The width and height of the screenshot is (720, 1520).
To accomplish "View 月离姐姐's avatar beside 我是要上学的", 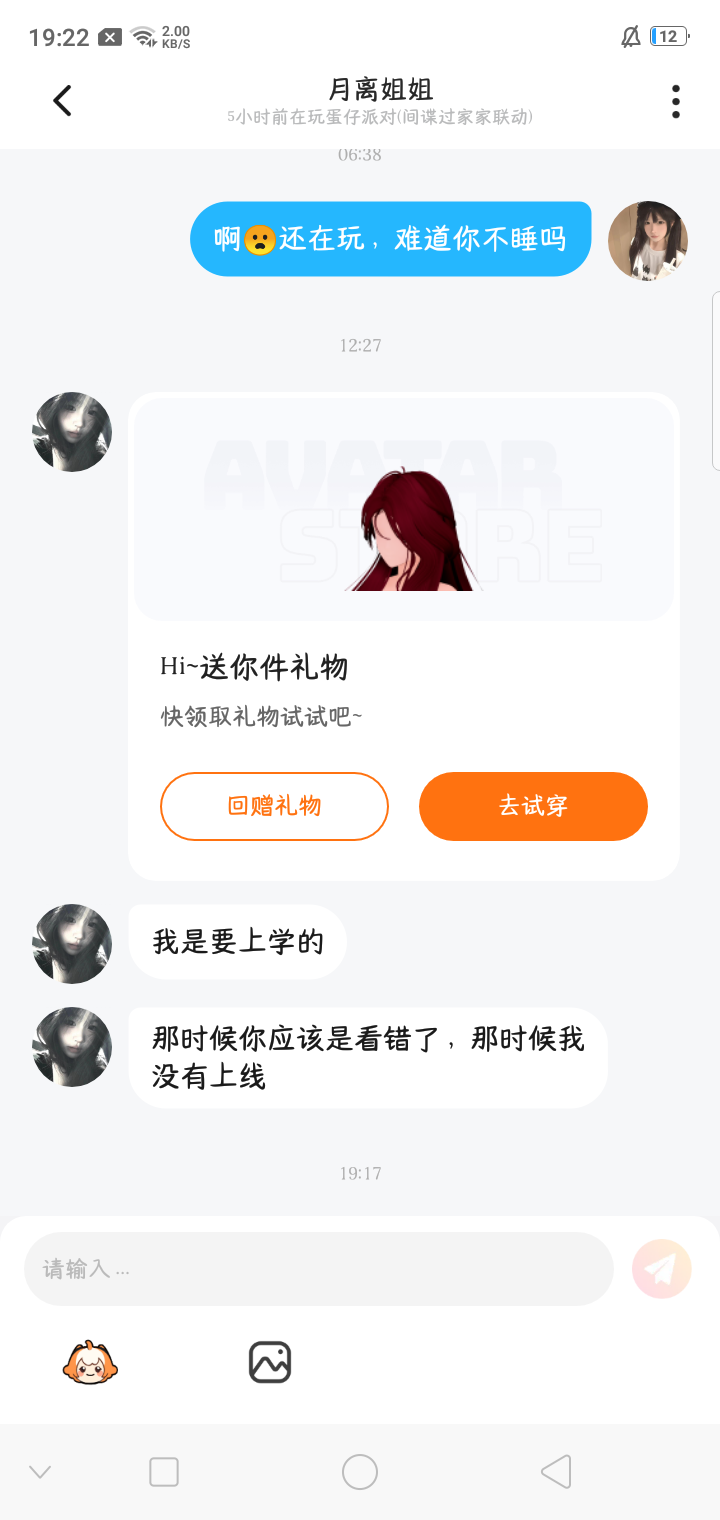I will coord(72,944).
